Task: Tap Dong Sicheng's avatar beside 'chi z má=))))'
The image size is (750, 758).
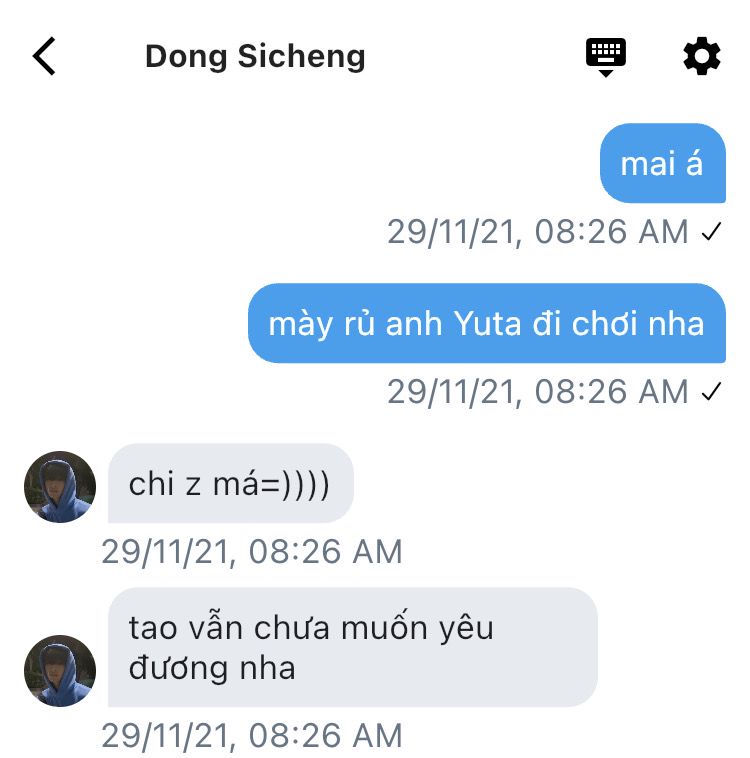Action: [x=60, y=487]
